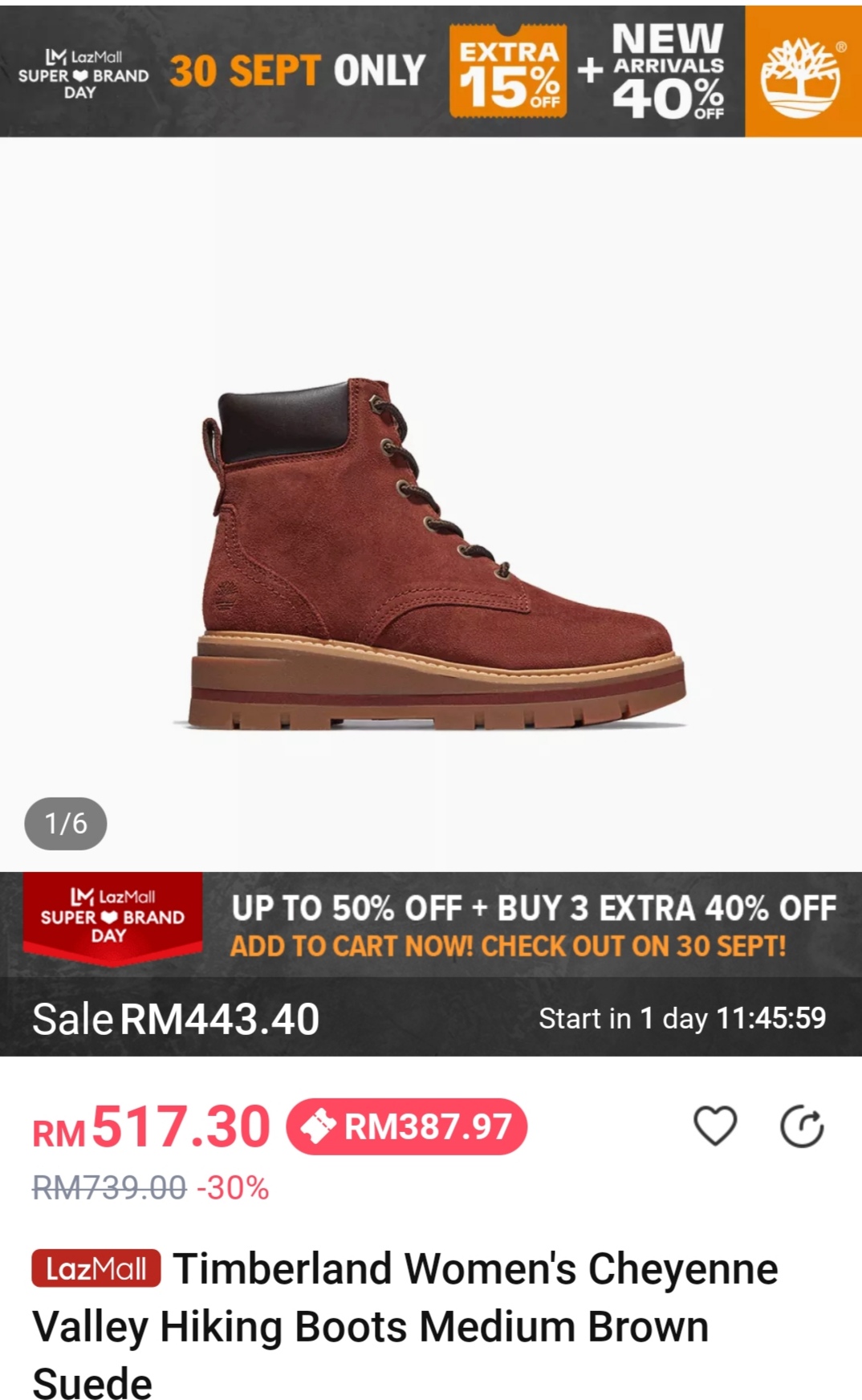Image resolution: width=862 pixels, height=1400 pixels.
Task: Open the boot product photo gallery
Action: click(x=431, y=554)
